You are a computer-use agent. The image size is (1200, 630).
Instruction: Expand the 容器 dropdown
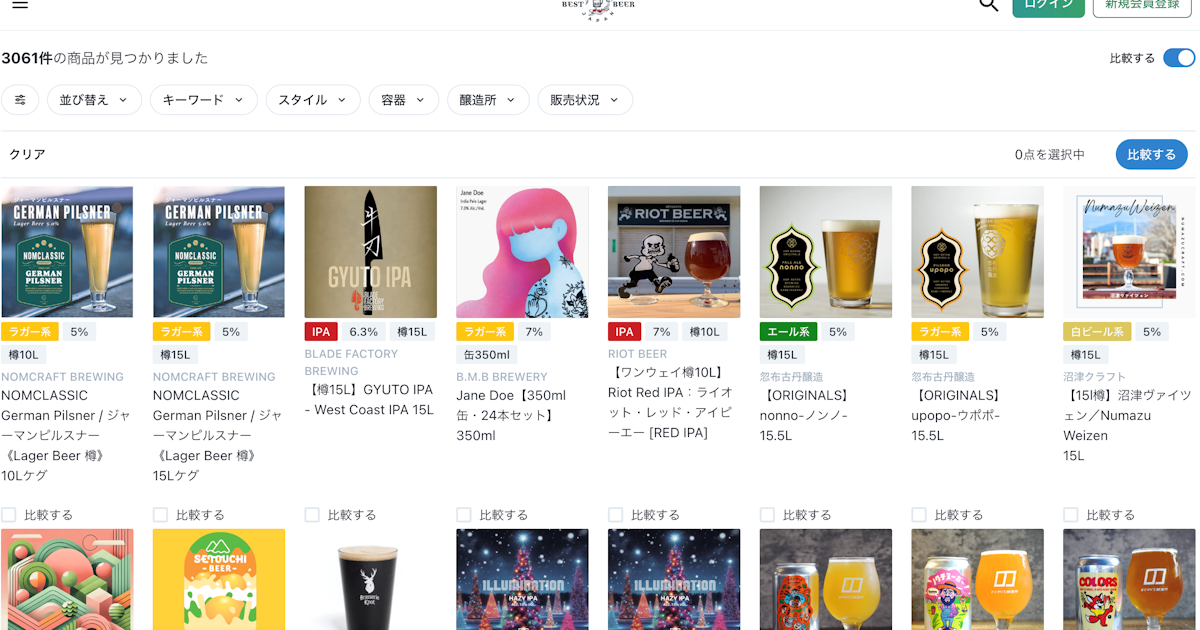point(403,100)
